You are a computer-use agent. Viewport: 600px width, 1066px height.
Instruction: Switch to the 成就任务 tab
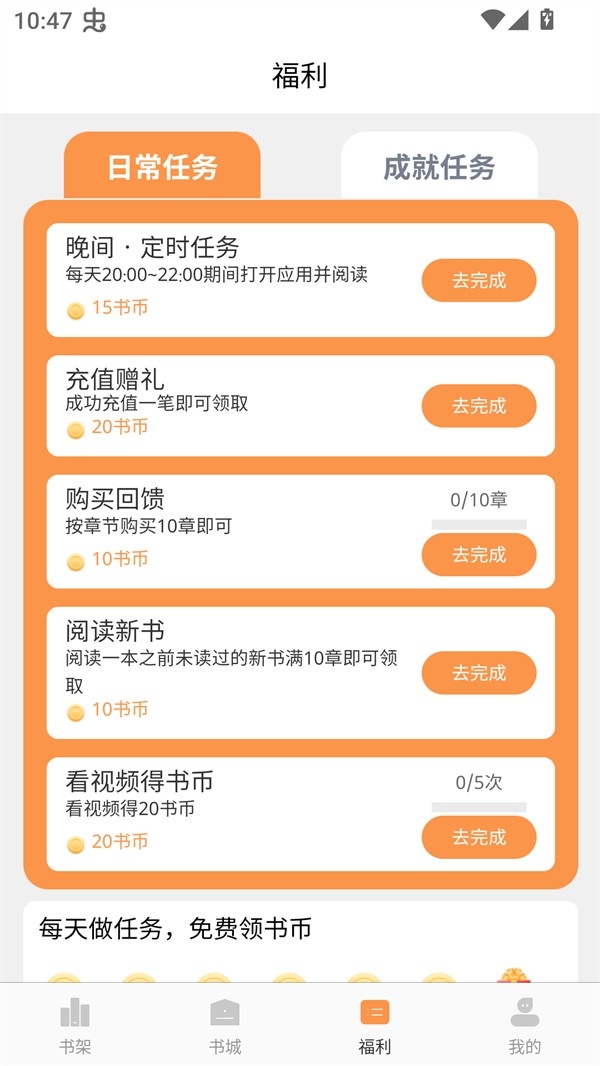[x=439, y=167]
